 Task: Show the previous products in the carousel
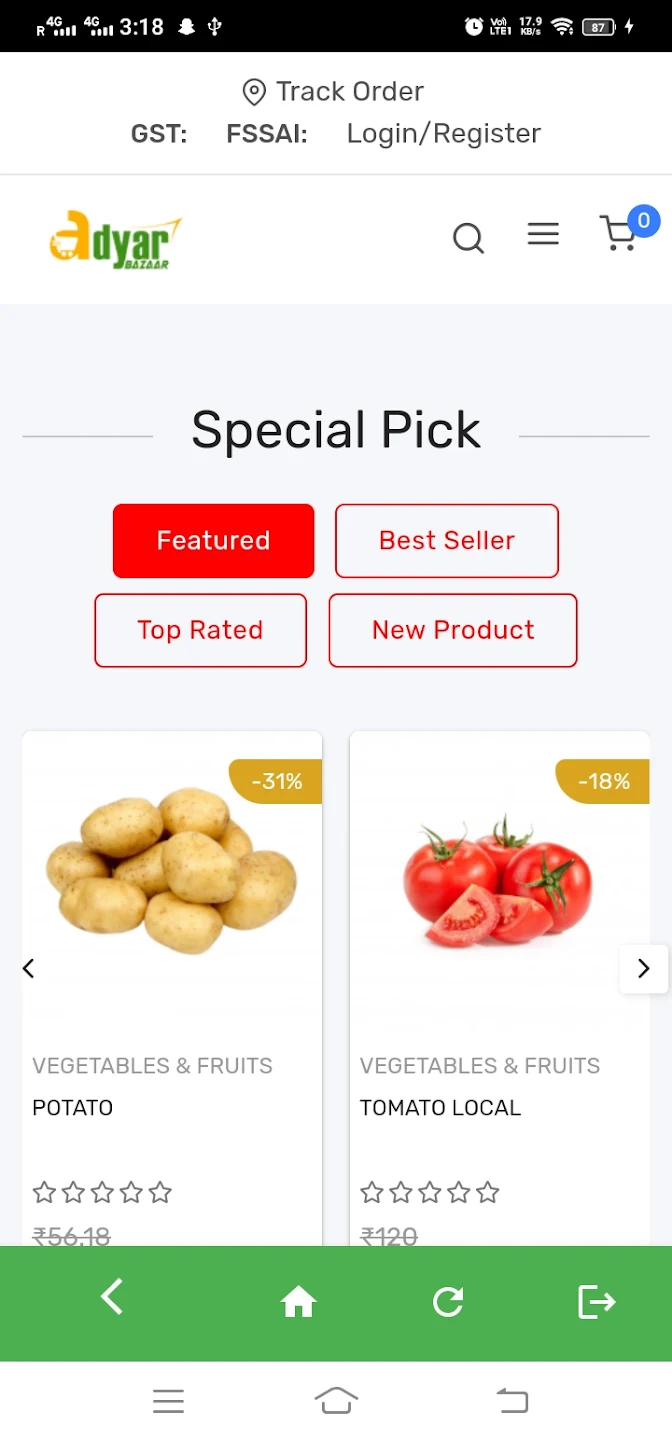point(29,968)
